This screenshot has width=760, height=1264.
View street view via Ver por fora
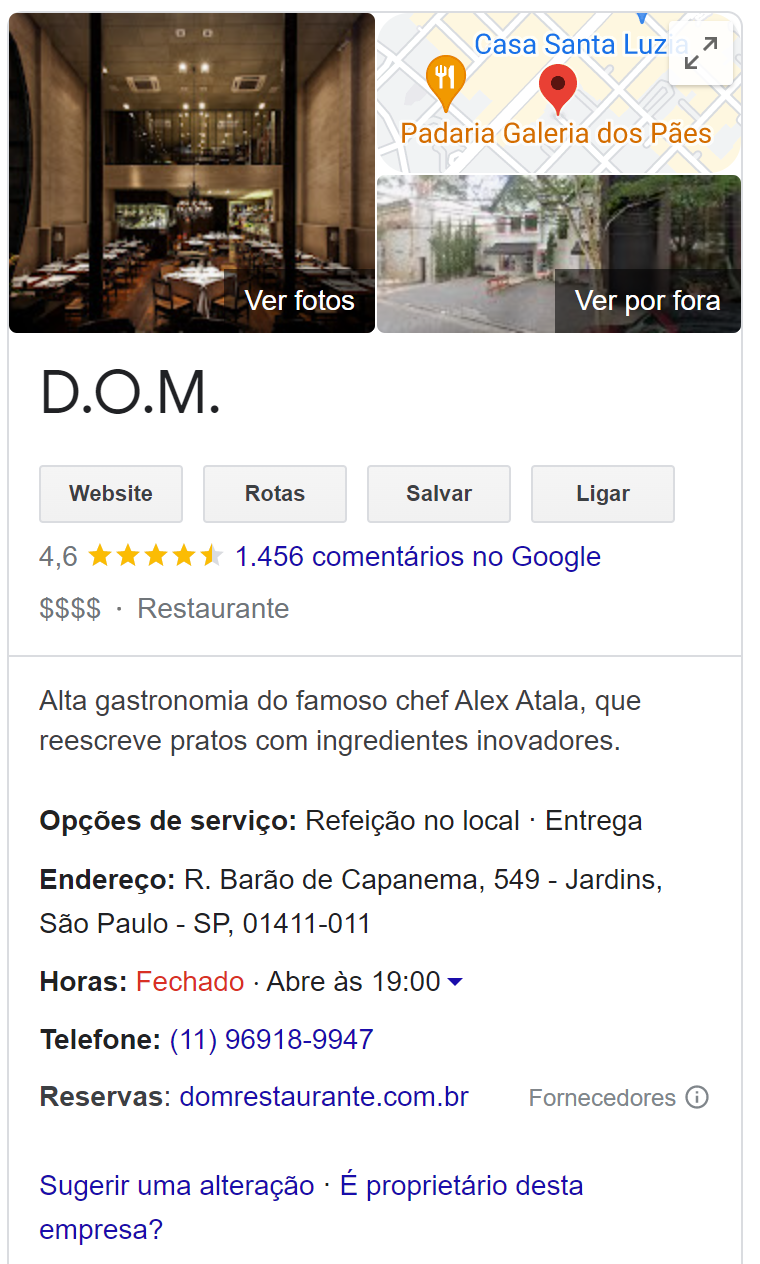[x=647, y=299]
